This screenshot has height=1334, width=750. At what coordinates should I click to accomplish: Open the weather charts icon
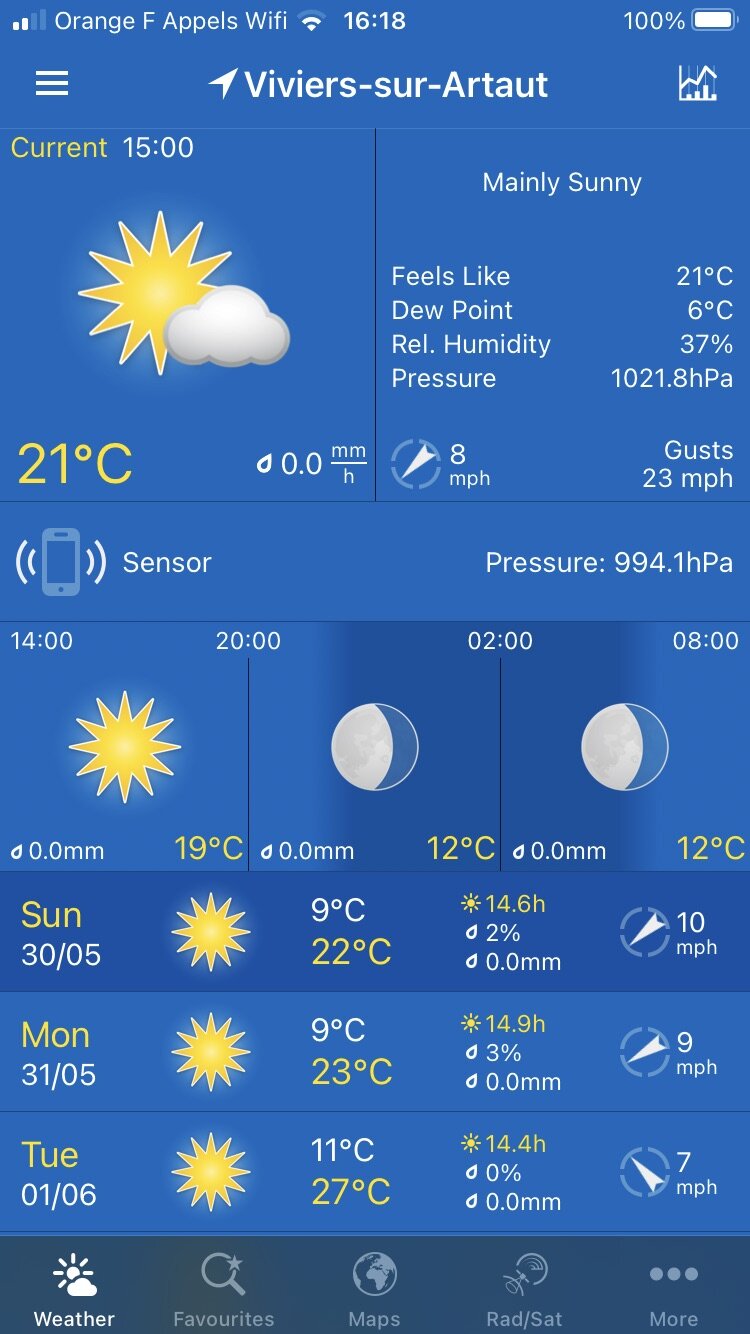click(697, 84)
